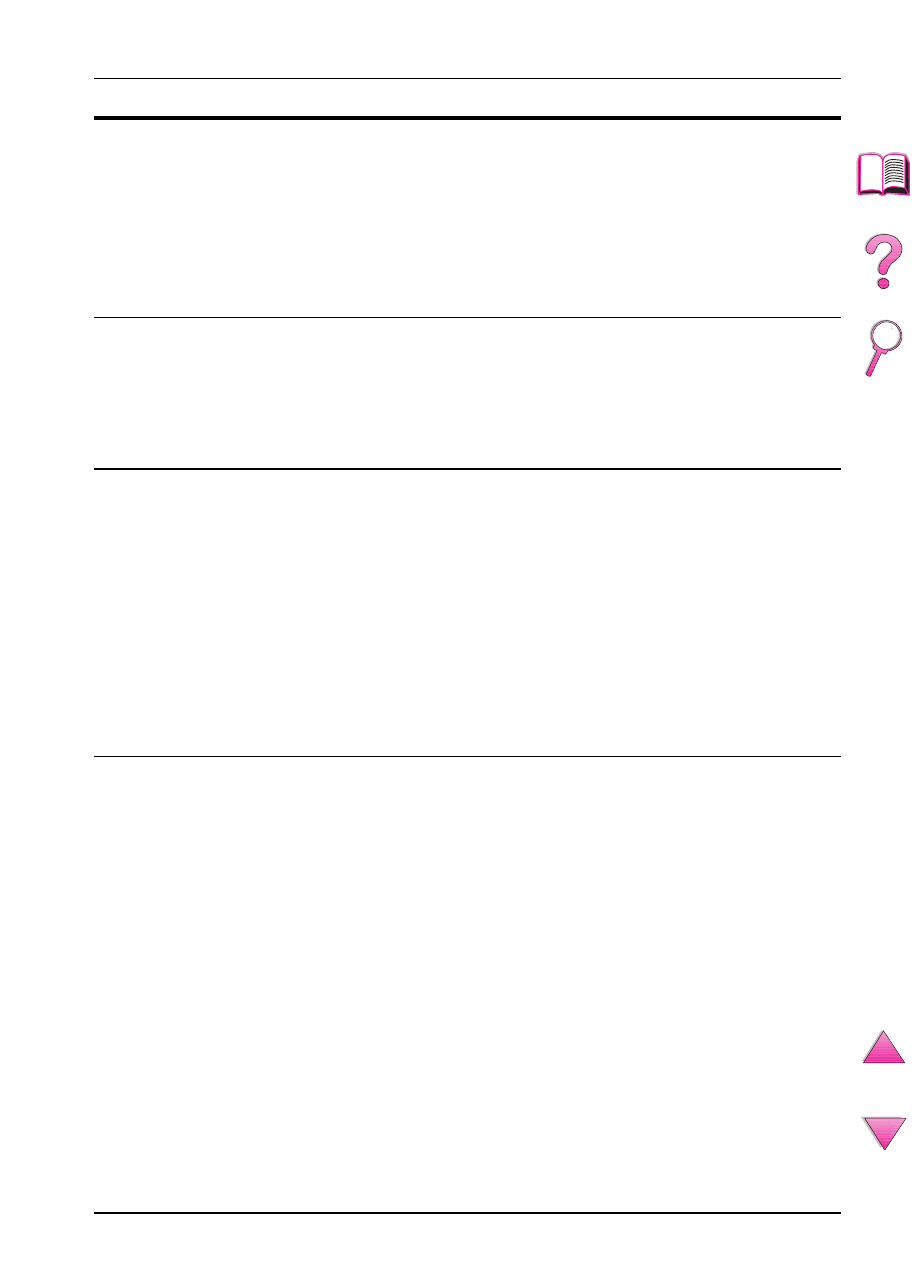This screenshot has height=1280, width=924.
Task: Tap the magnifying glass search icon
Action: (x=883, y=349)
